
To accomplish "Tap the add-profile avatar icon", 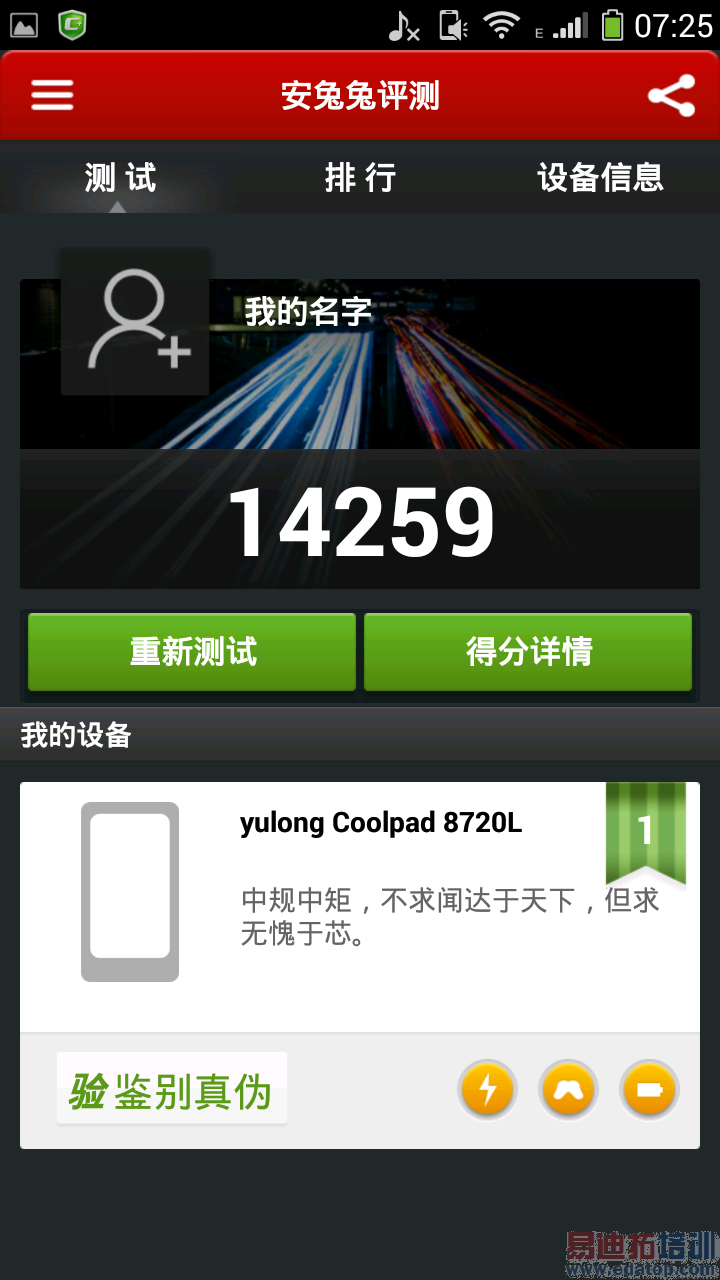I will click(x=136, y=322).
